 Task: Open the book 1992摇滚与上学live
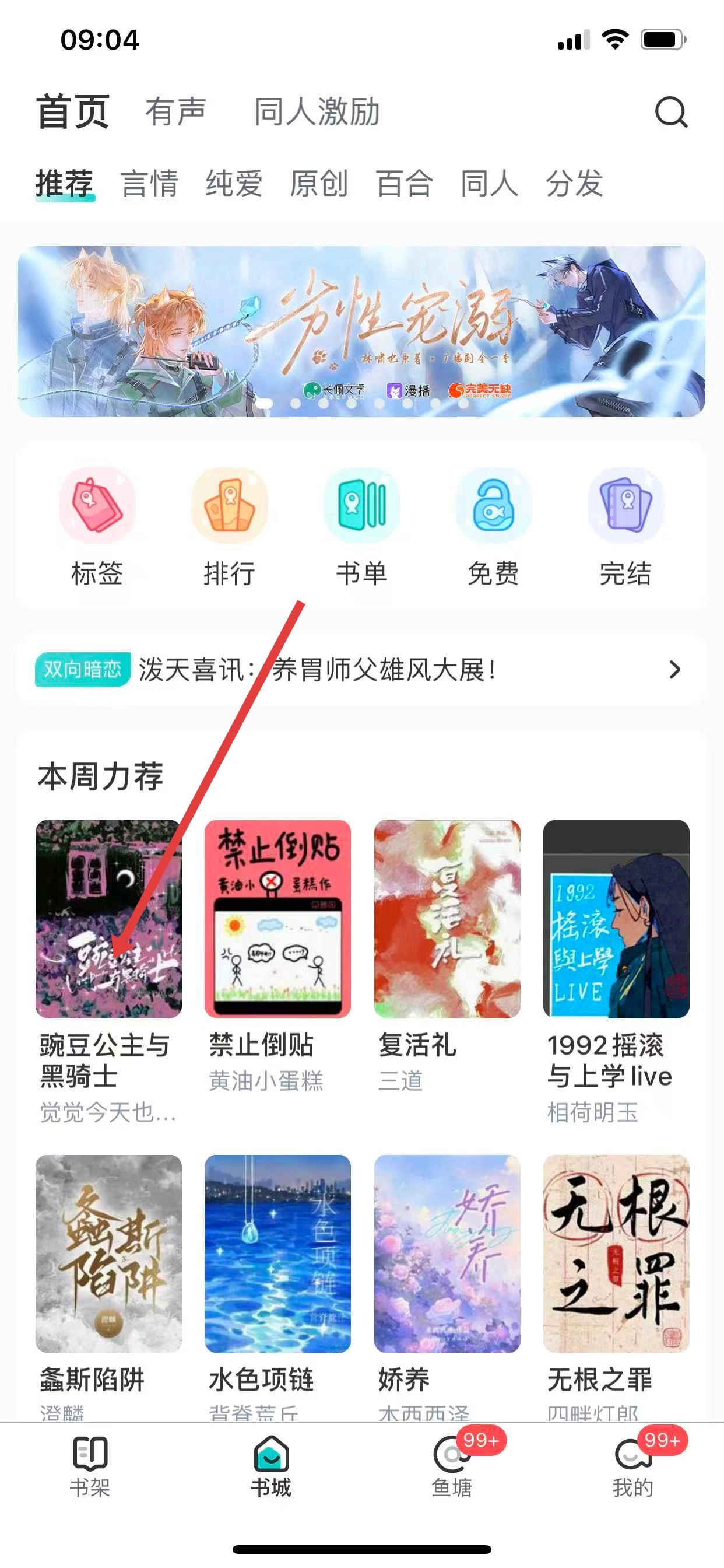coord(616,919)
